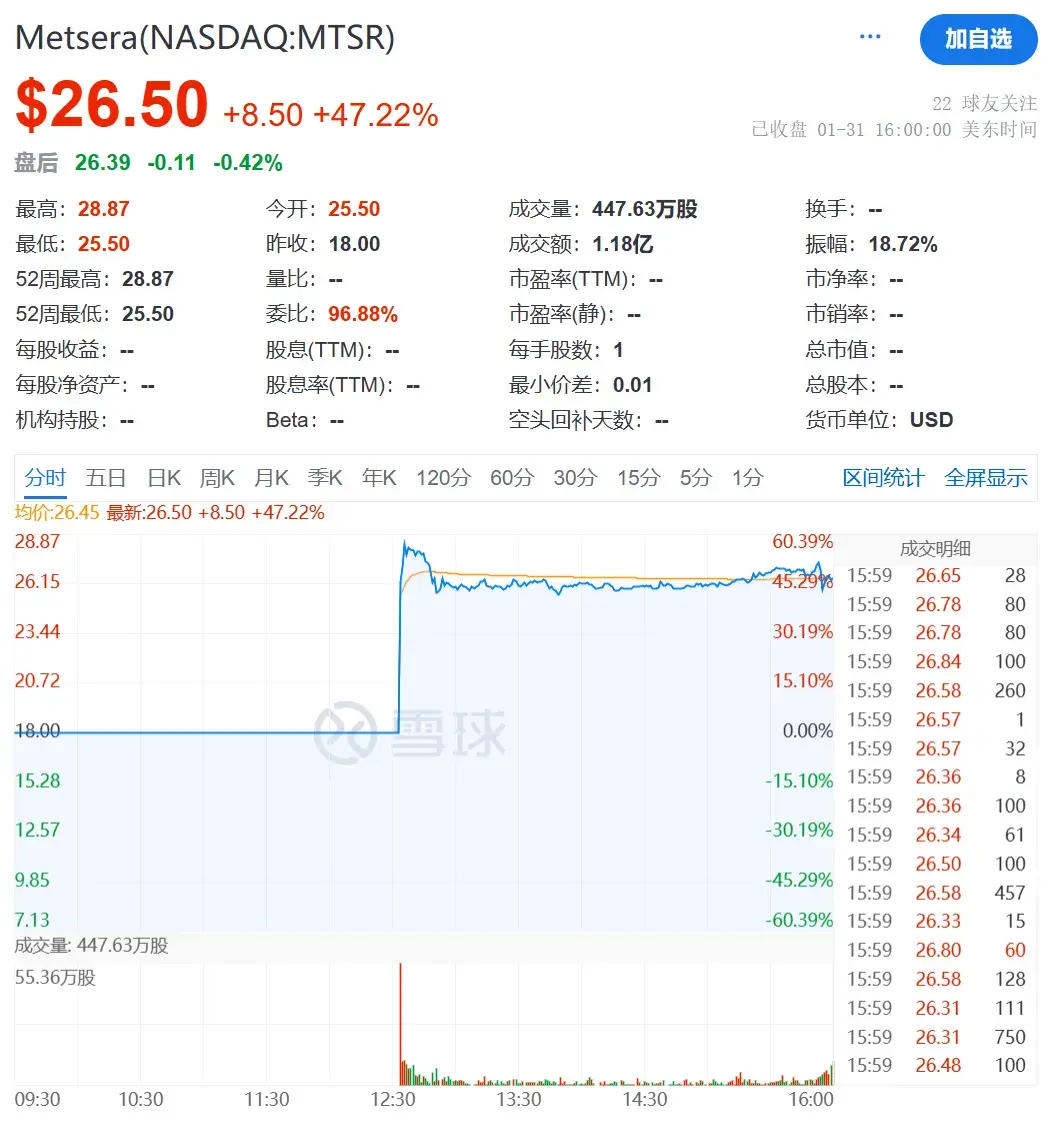
Task: Click the 加自选 button to add to watchlist
Action: coord(978,41)
